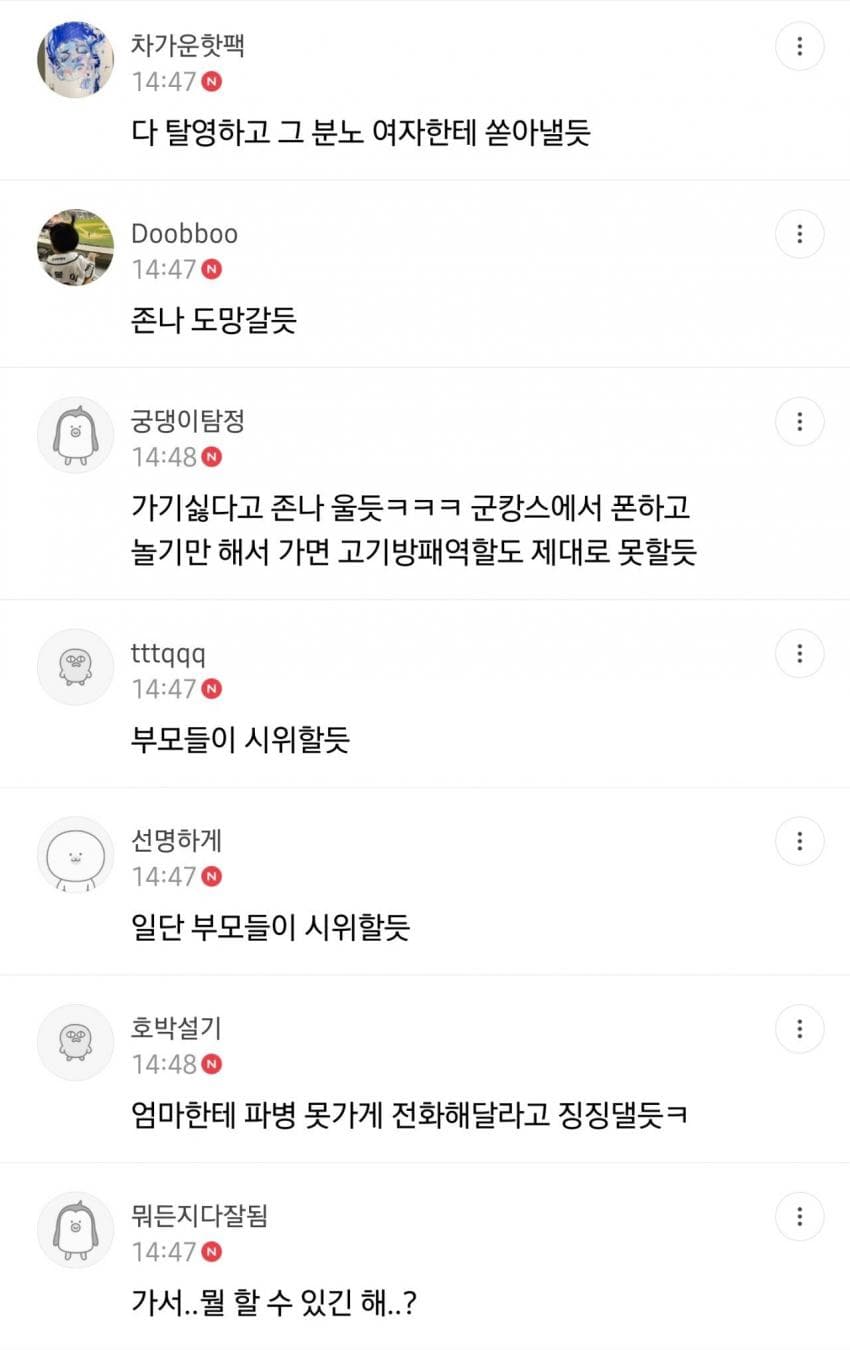Open overflow menu on 선명하게's comment
The image size is (850, 1350).
[x=799, y=841]
